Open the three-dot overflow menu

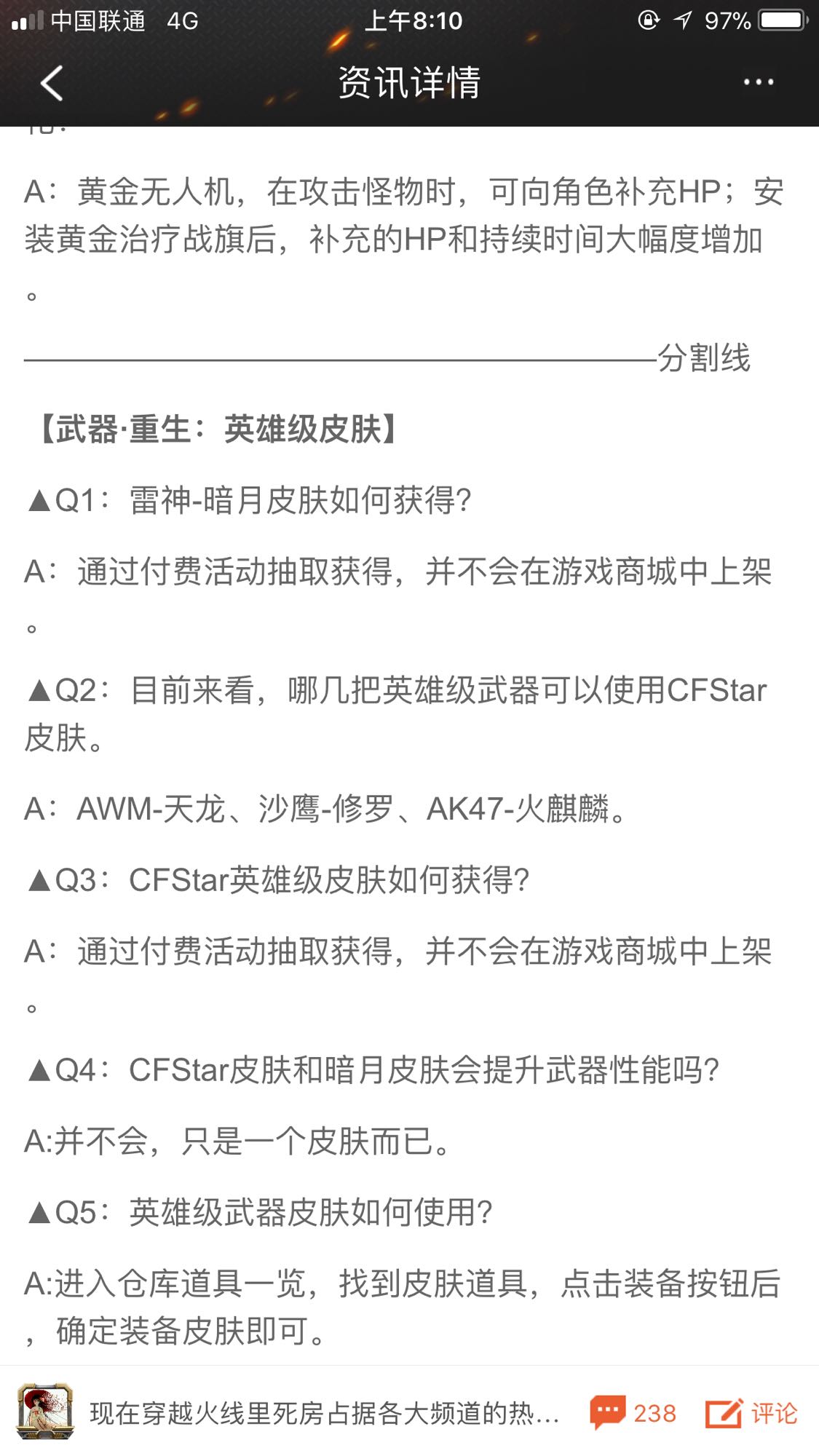click(758, 82)
